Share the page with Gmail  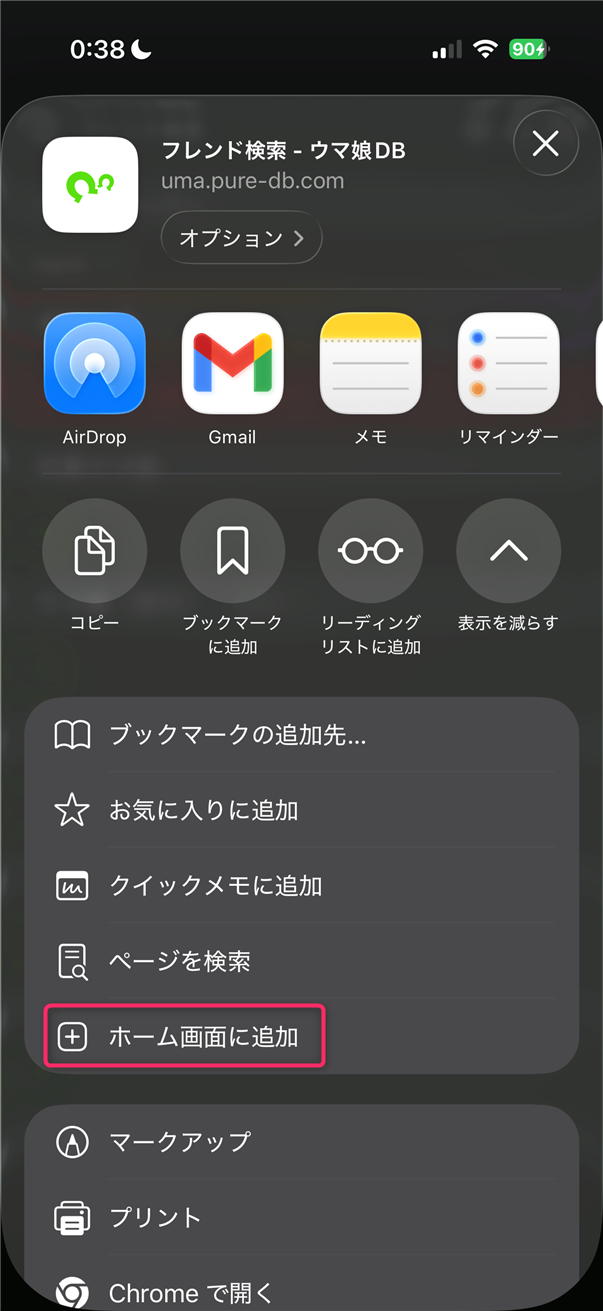pos(232,364)
